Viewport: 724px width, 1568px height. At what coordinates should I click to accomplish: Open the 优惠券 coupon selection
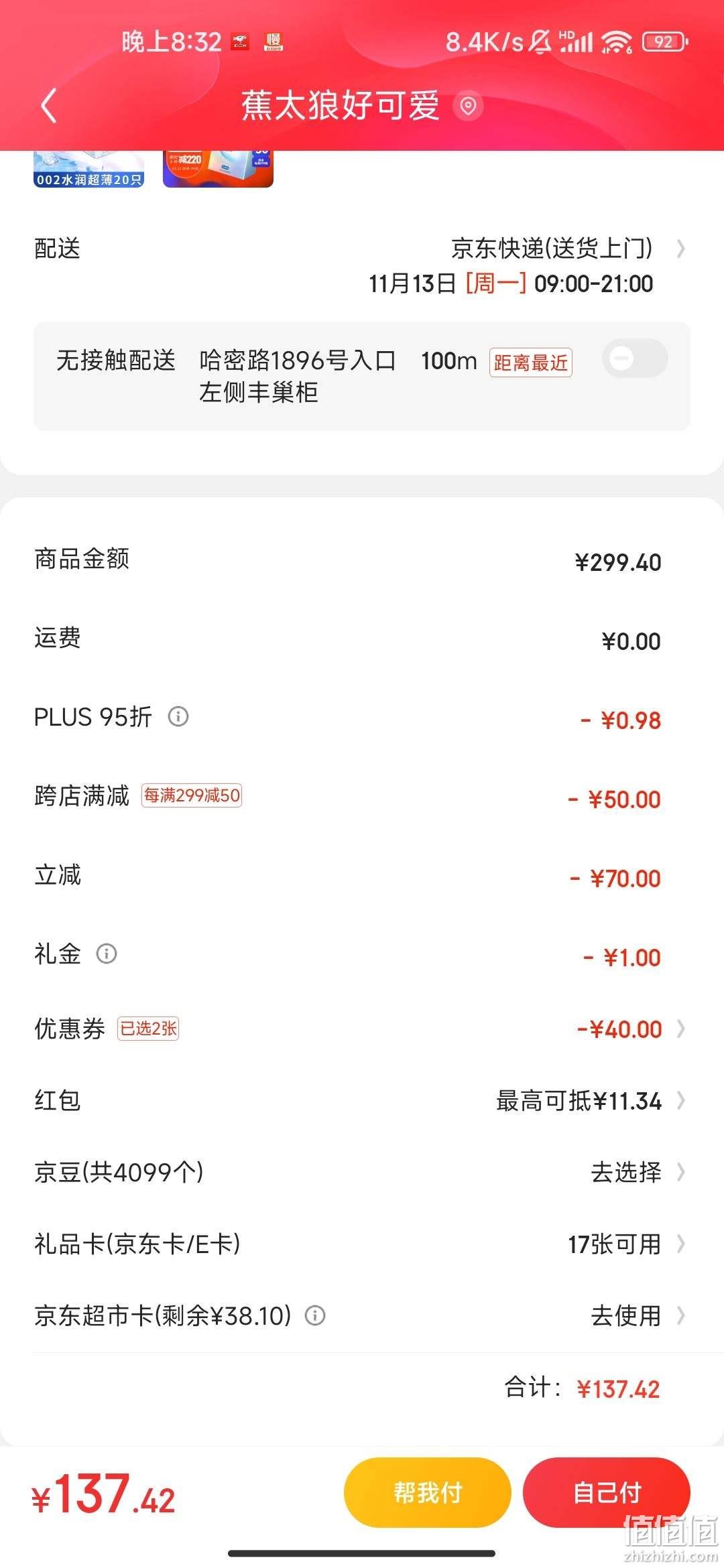(362, 1029)
